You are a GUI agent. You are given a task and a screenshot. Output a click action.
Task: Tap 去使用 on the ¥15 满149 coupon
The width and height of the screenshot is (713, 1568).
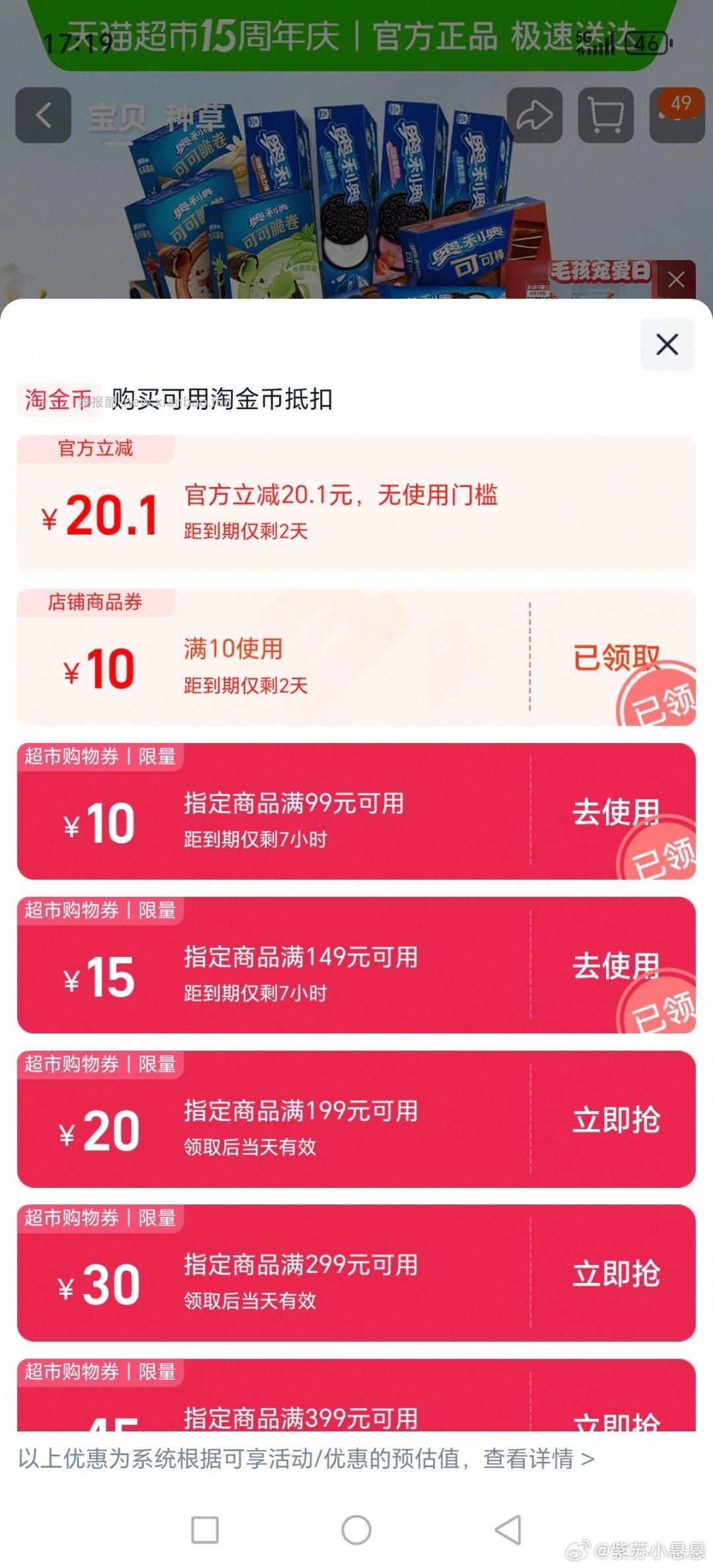[x=617, y=967]
